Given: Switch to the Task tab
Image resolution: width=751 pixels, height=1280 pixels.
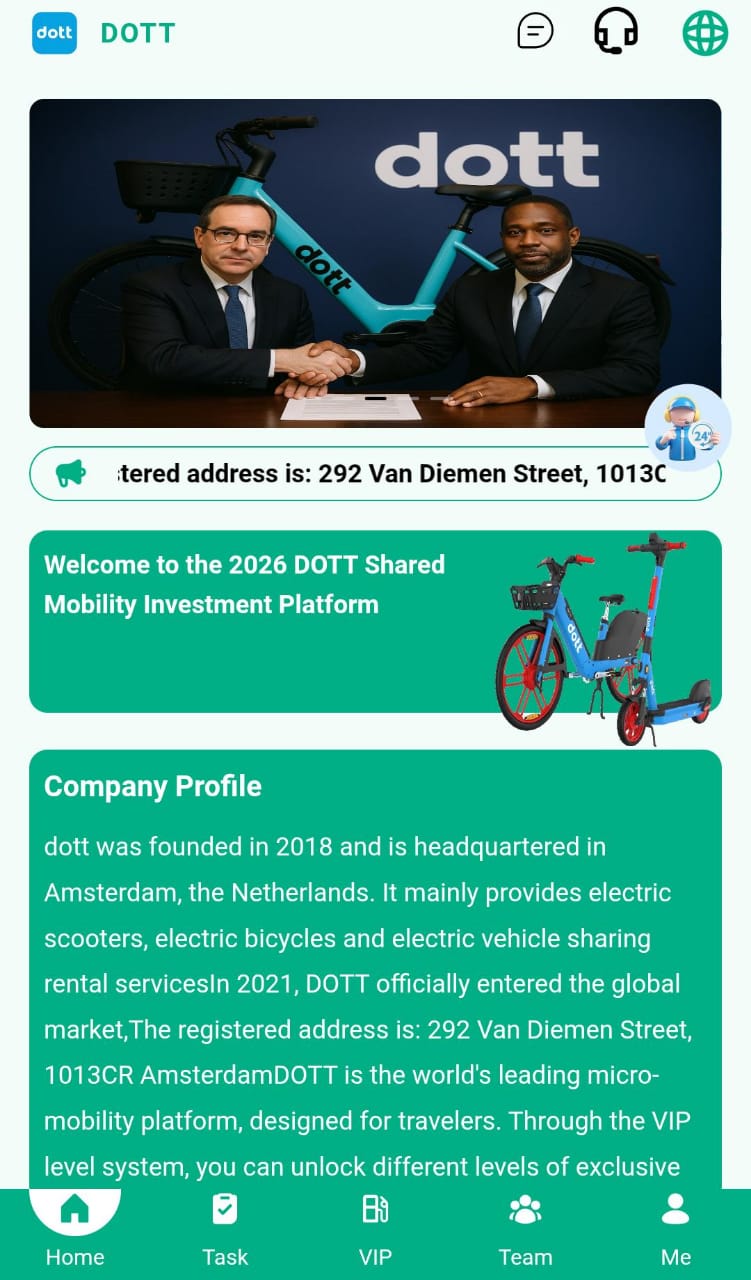Looking at the screenshot, I should coord(225,1230).
